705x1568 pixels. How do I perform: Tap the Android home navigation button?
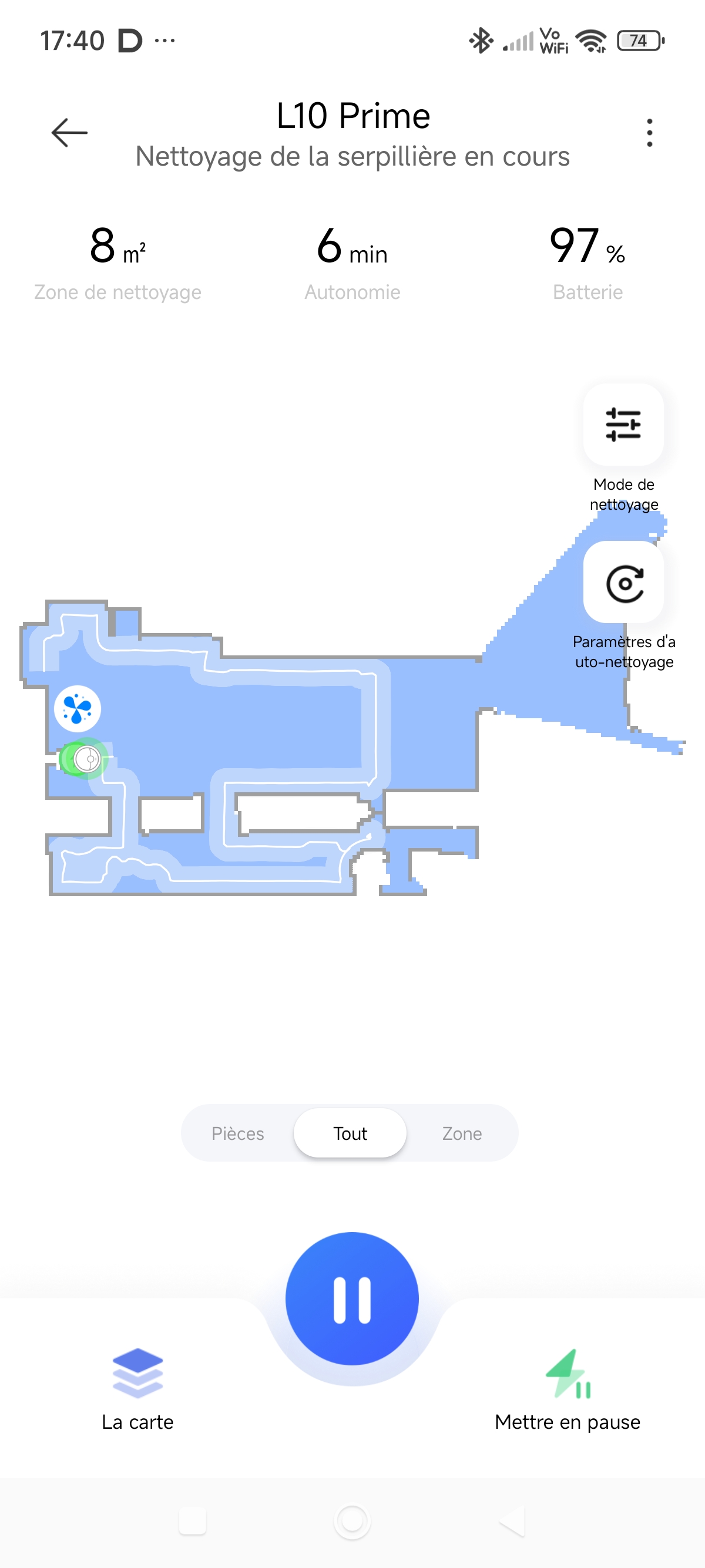[x=352, y=1521]
